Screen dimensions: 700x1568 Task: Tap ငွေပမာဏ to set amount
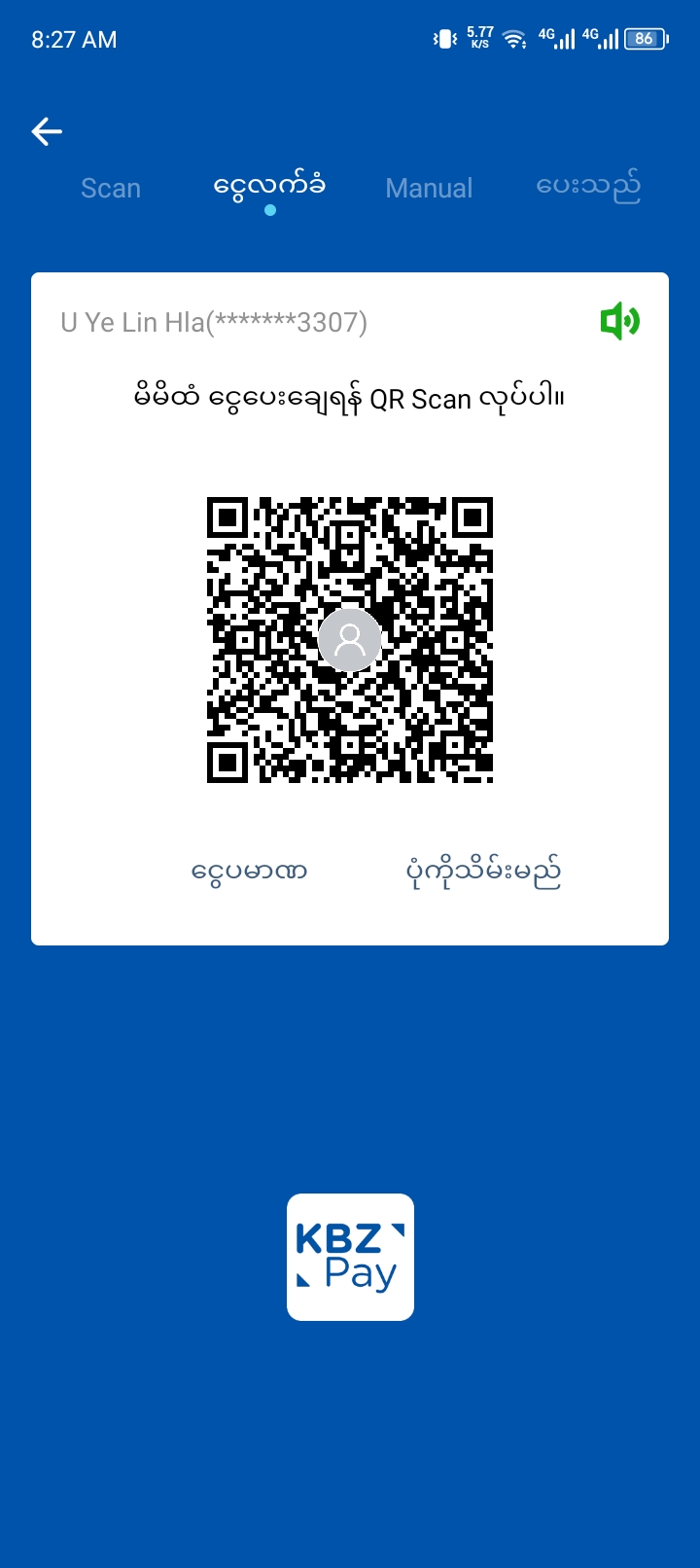point(250,871)
